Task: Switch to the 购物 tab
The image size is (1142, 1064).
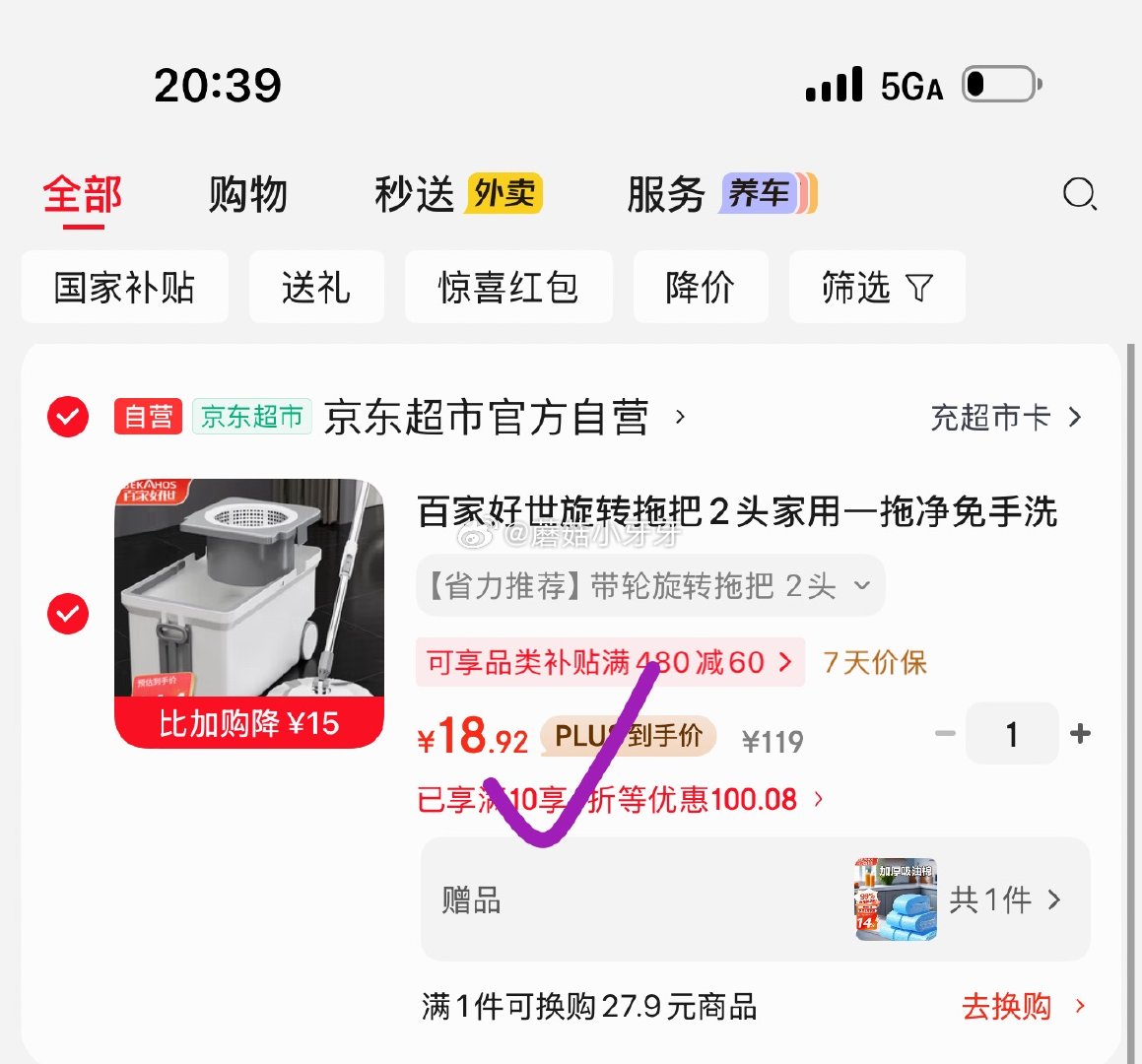Action: 247,194
